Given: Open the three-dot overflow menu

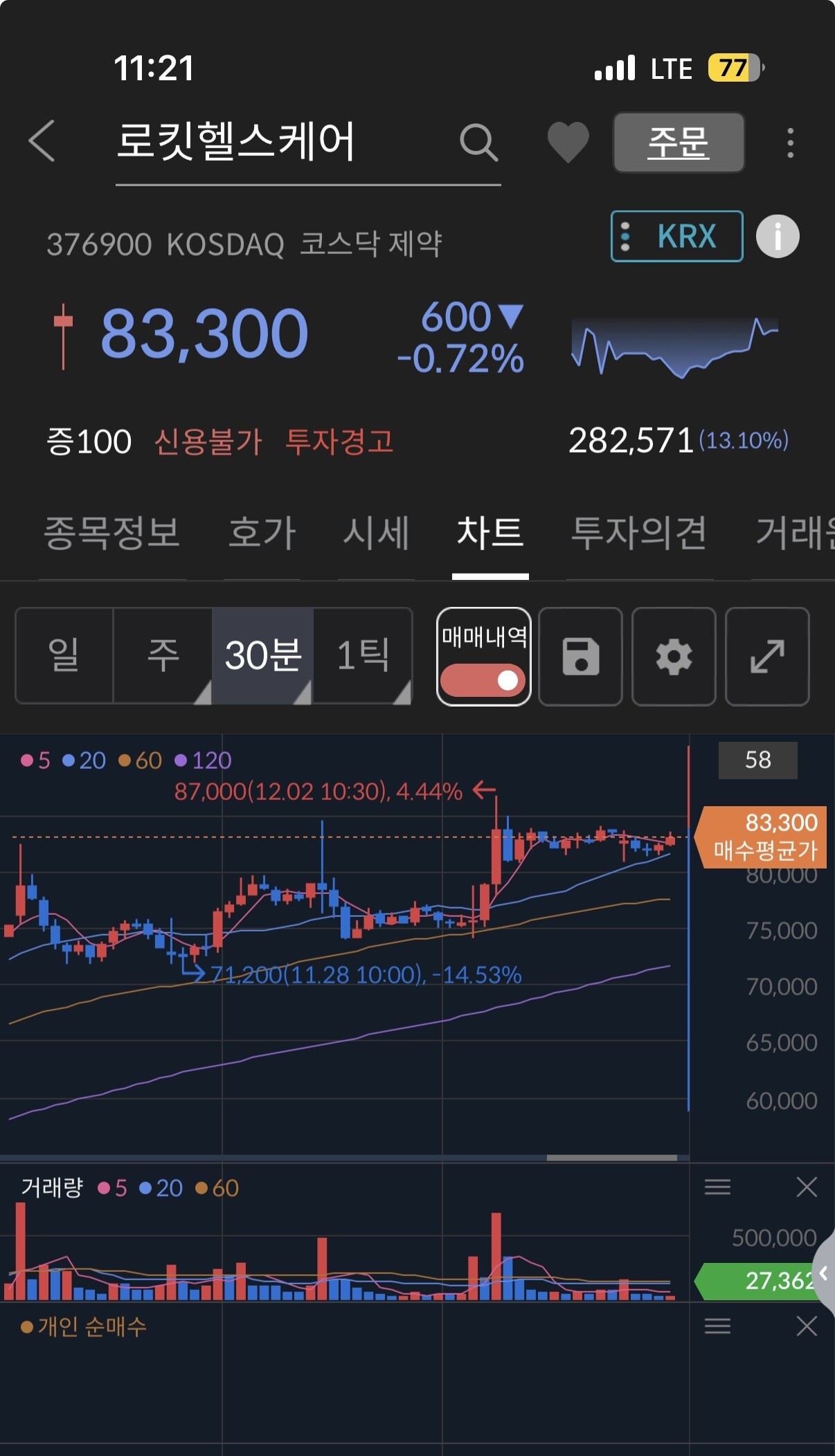Looking at the screenshot, I should (790, 143).
